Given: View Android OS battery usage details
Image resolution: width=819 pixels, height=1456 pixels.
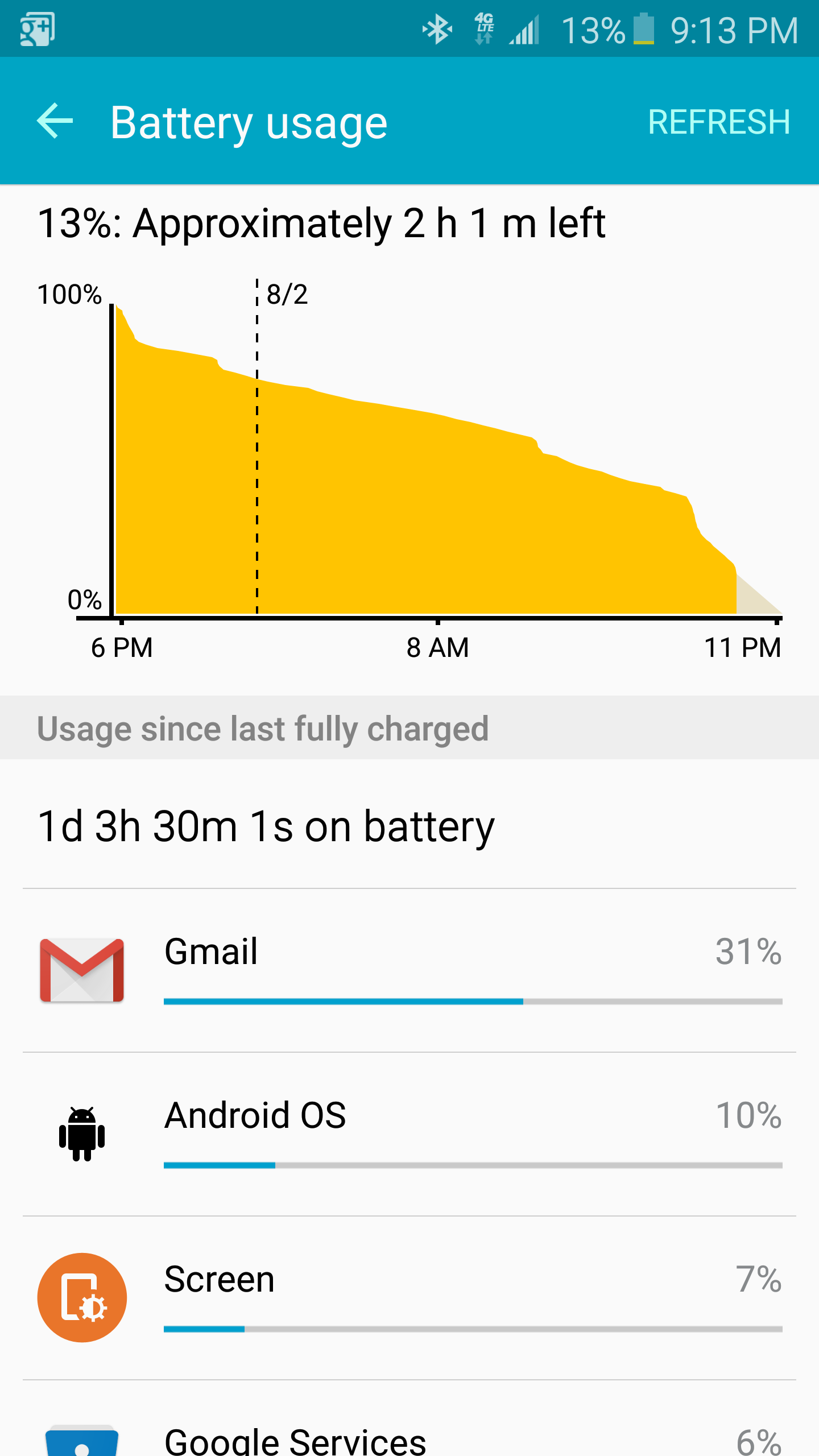Looking at the screenshot, I should pos(409,1134).
